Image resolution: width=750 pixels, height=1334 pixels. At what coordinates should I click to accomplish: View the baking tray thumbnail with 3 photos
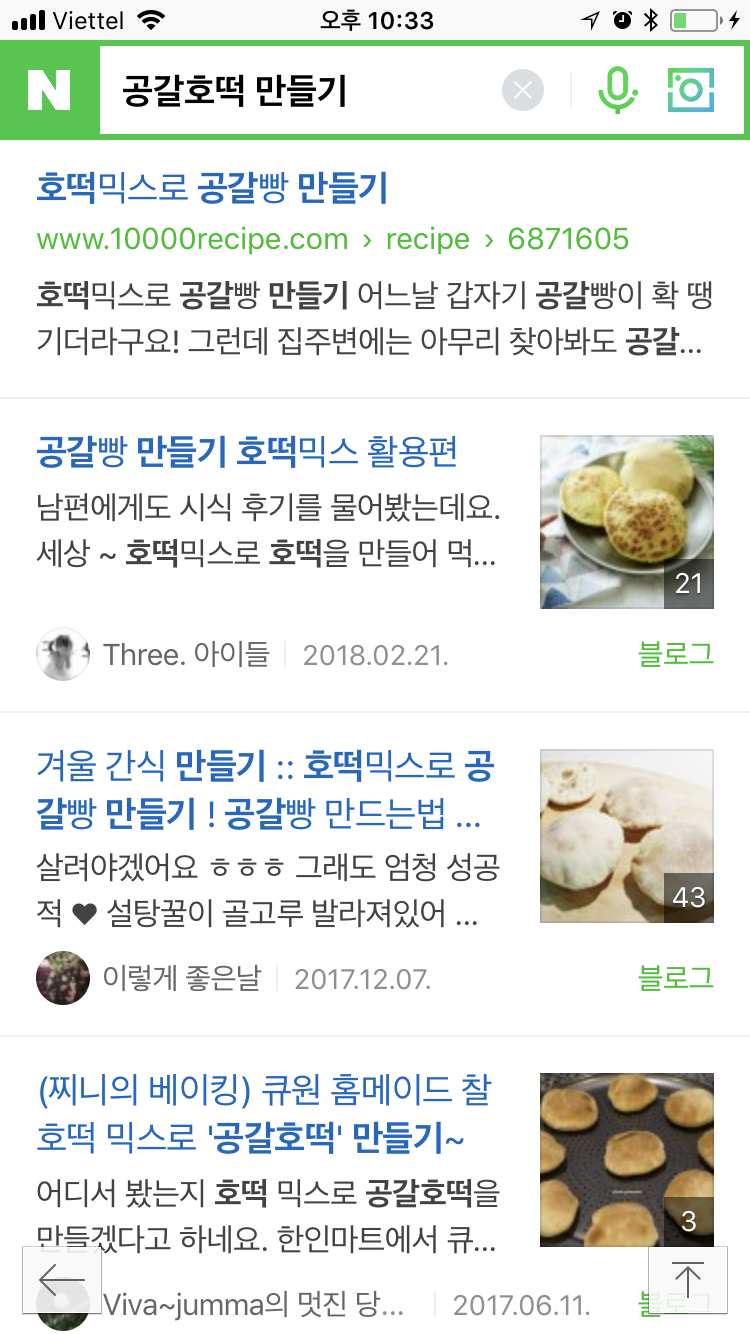(626, 1158)
